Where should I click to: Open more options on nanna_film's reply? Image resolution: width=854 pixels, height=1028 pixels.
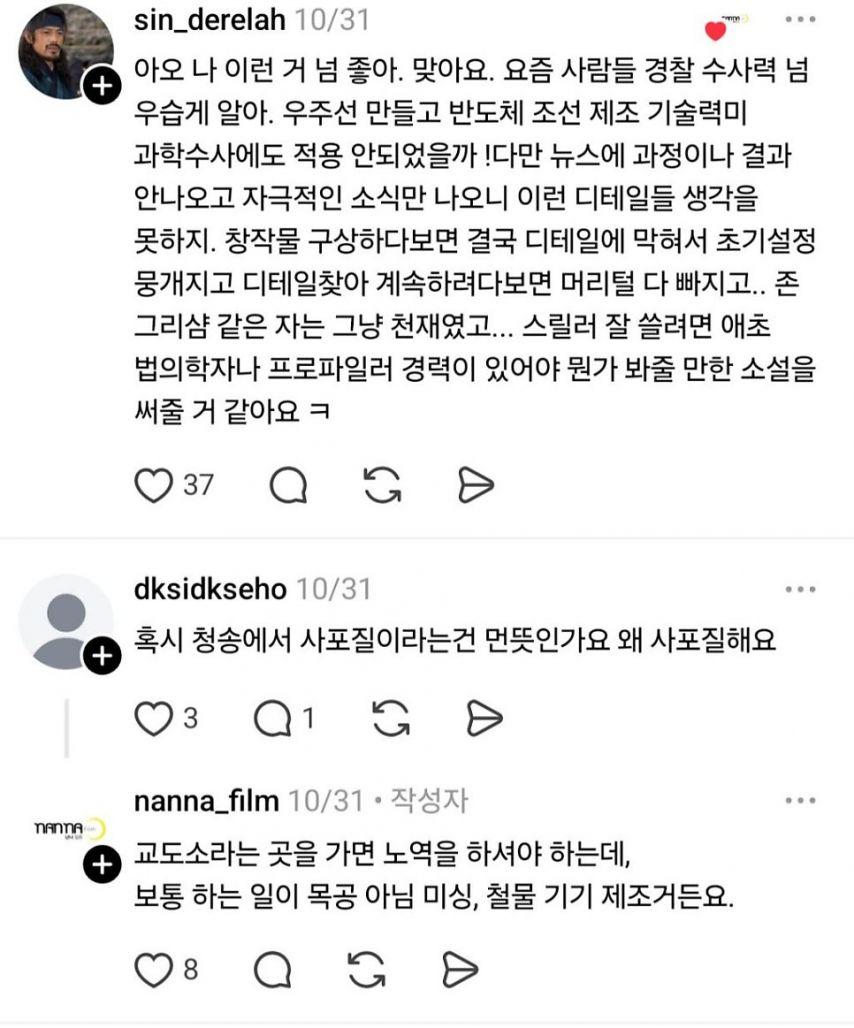(800, 801)
